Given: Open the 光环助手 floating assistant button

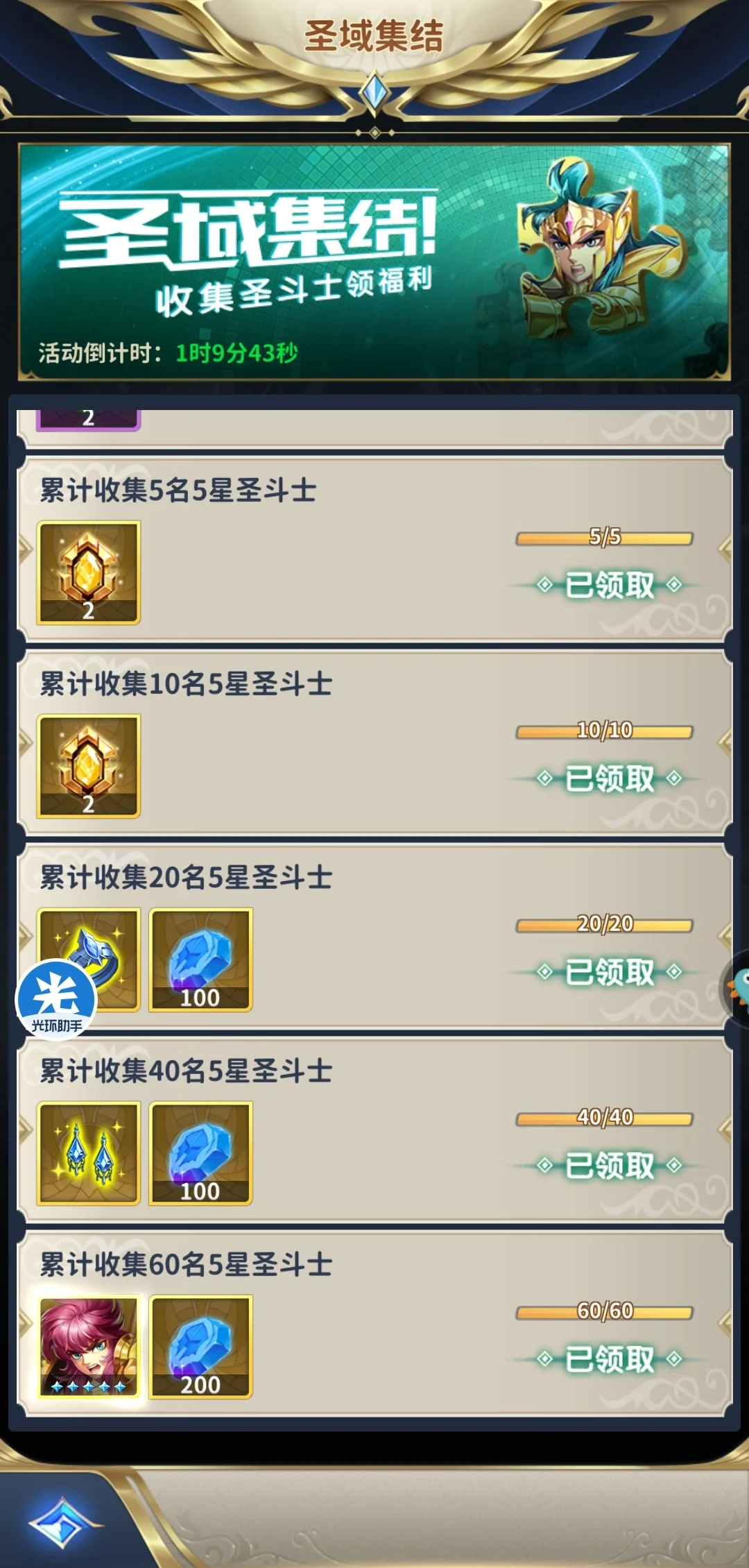Looking at the screenshot, I should coord(55,1000).
